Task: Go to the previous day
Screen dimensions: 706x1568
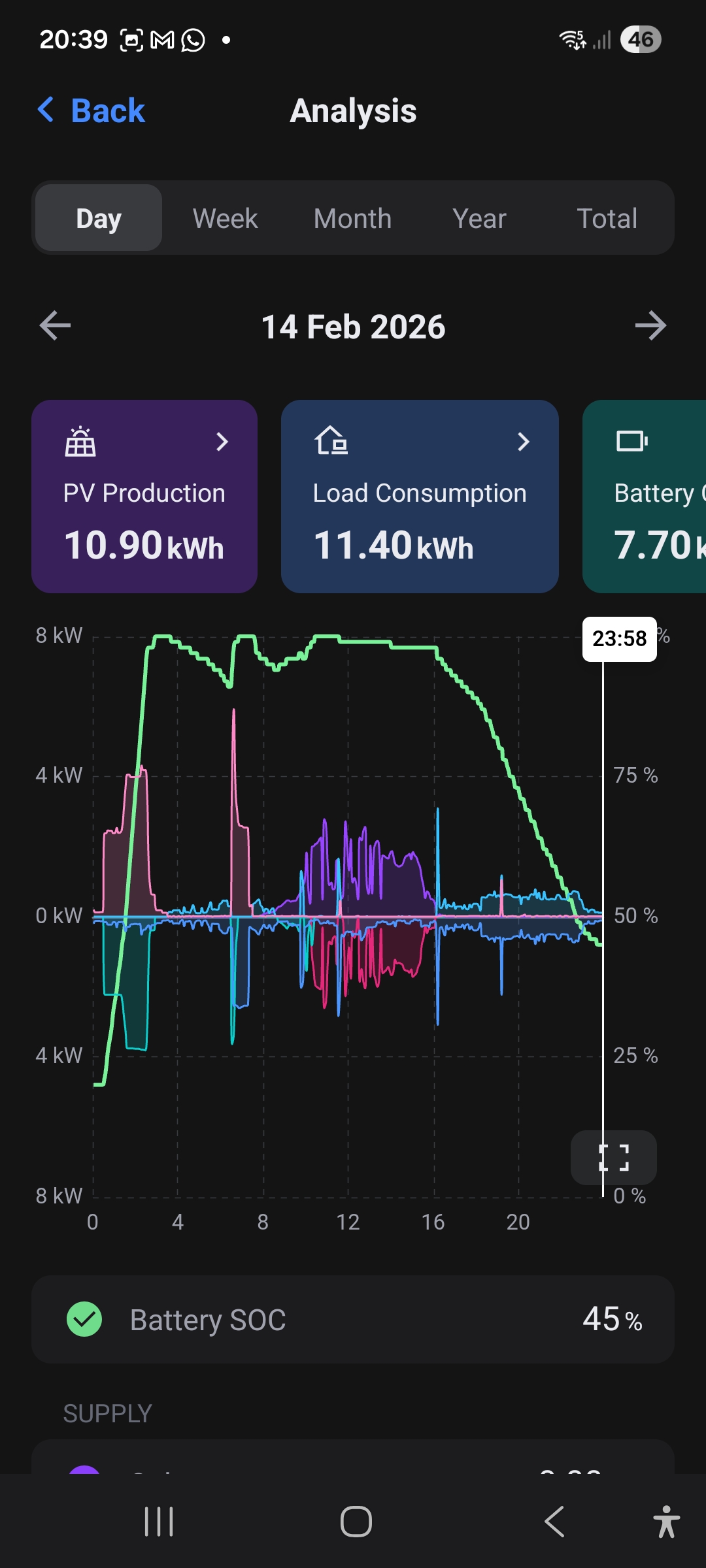Action: pyautogui.click(x=55, y=326)
